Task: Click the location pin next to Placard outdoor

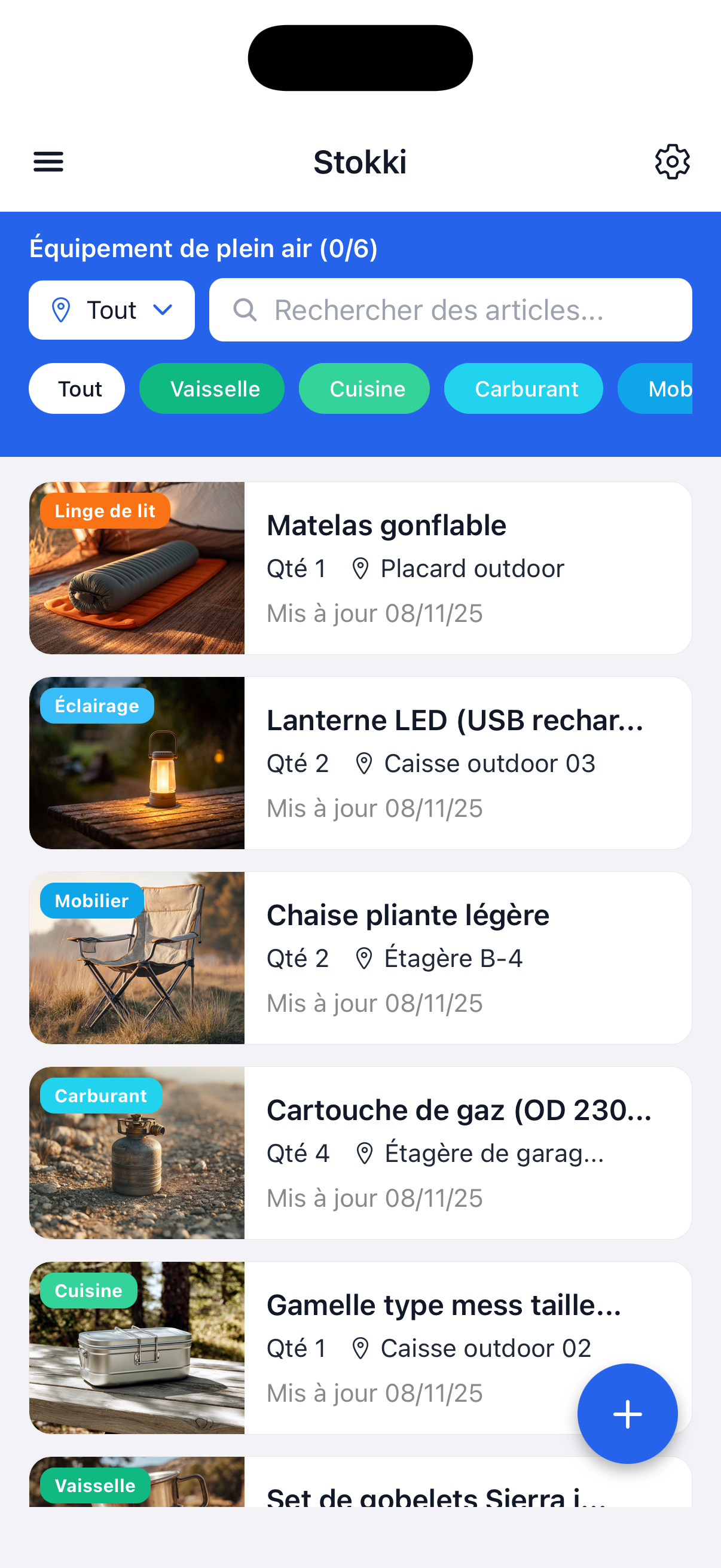Action: point(360,568)
